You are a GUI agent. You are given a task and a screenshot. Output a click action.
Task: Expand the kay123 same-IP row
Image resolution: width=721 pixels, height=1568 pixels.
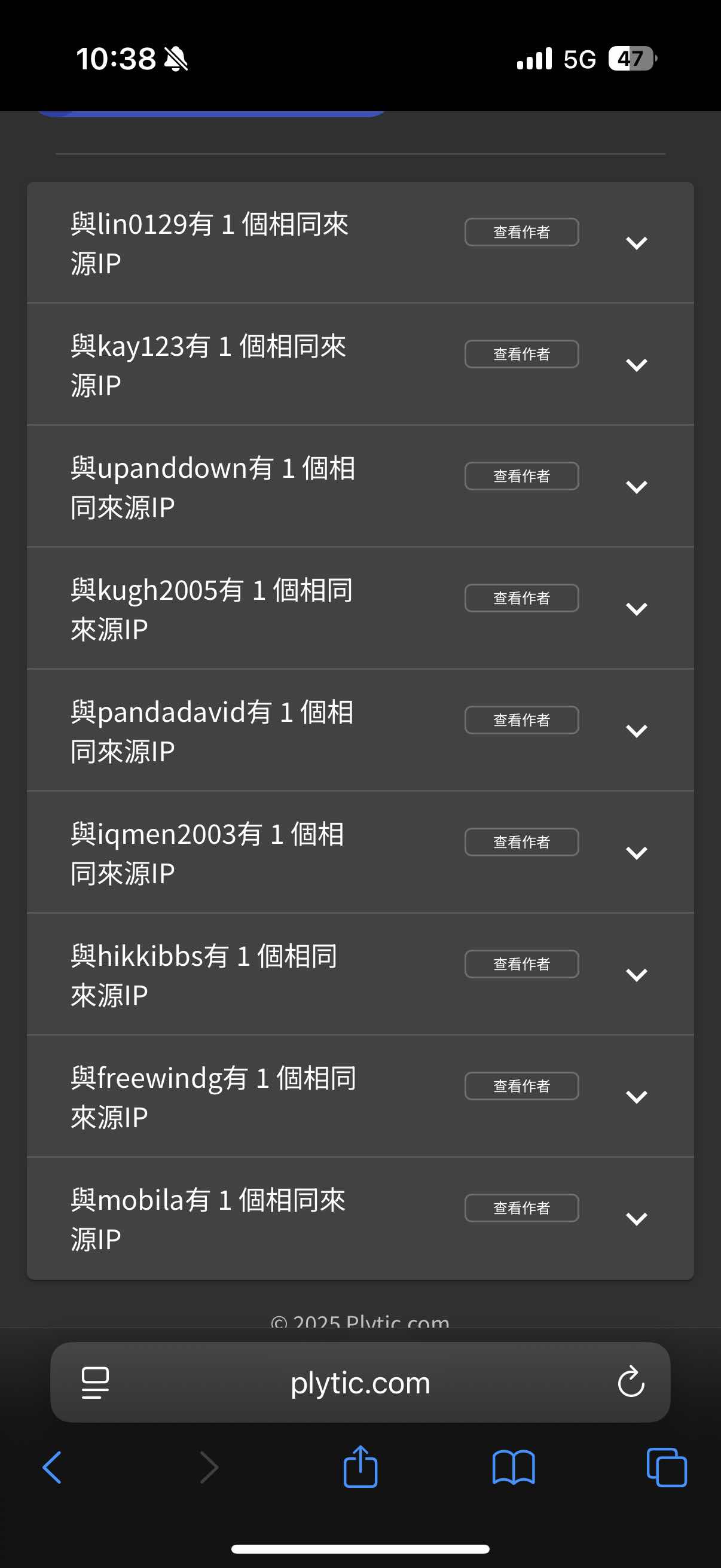(x=636, y=365)
